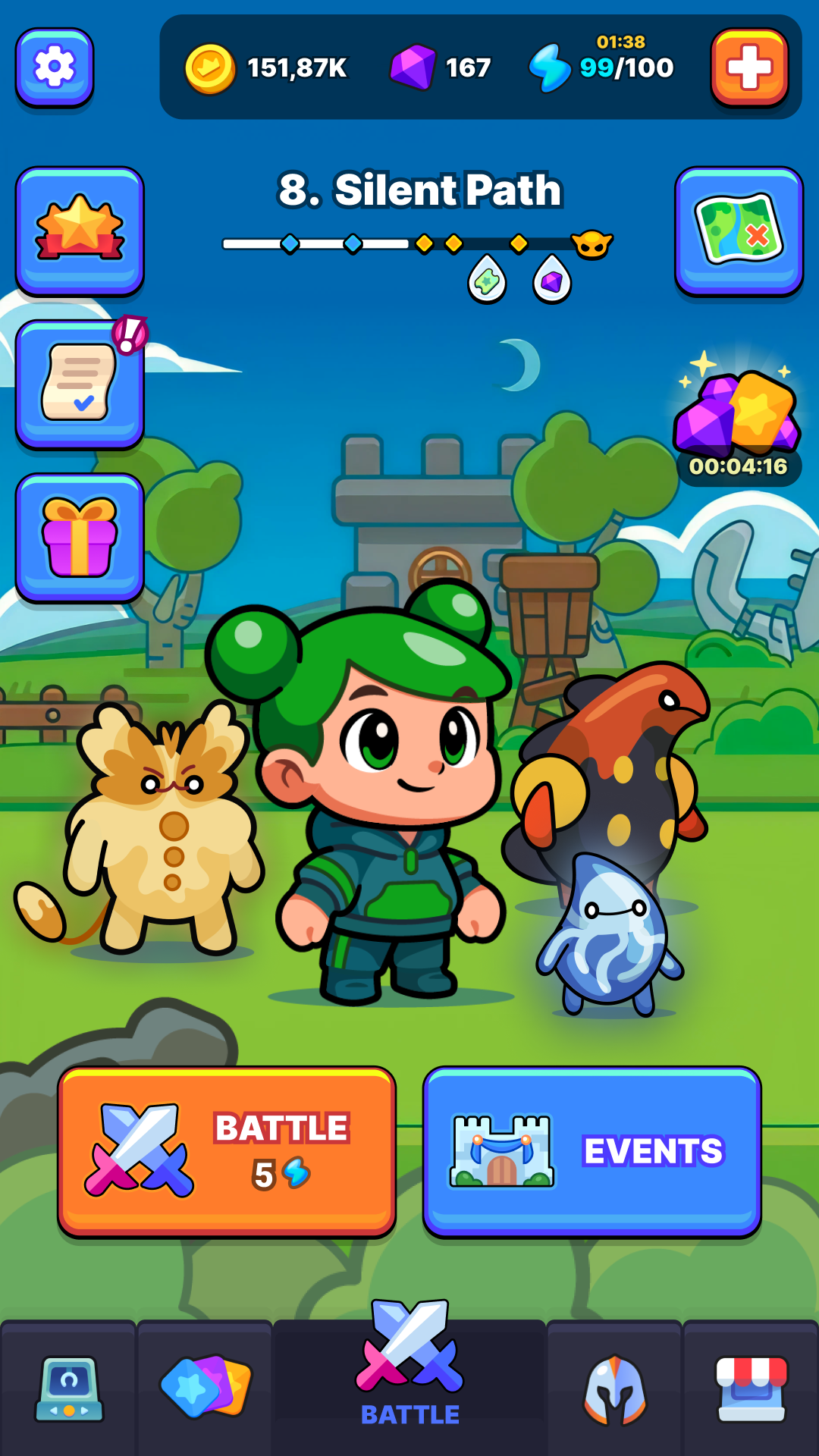Tap the ticket reward stage marker
The image size is (819, 1456).
pos(487,280)
